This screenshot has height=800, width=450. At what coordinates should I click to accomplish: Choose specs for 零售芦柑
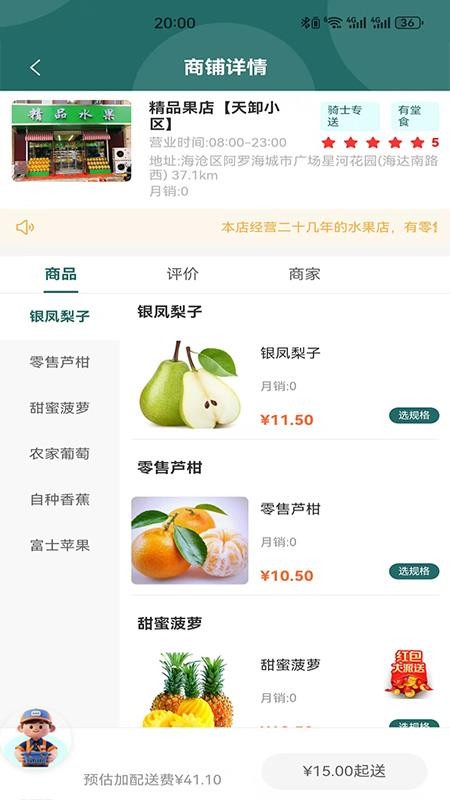coord(414,571)
